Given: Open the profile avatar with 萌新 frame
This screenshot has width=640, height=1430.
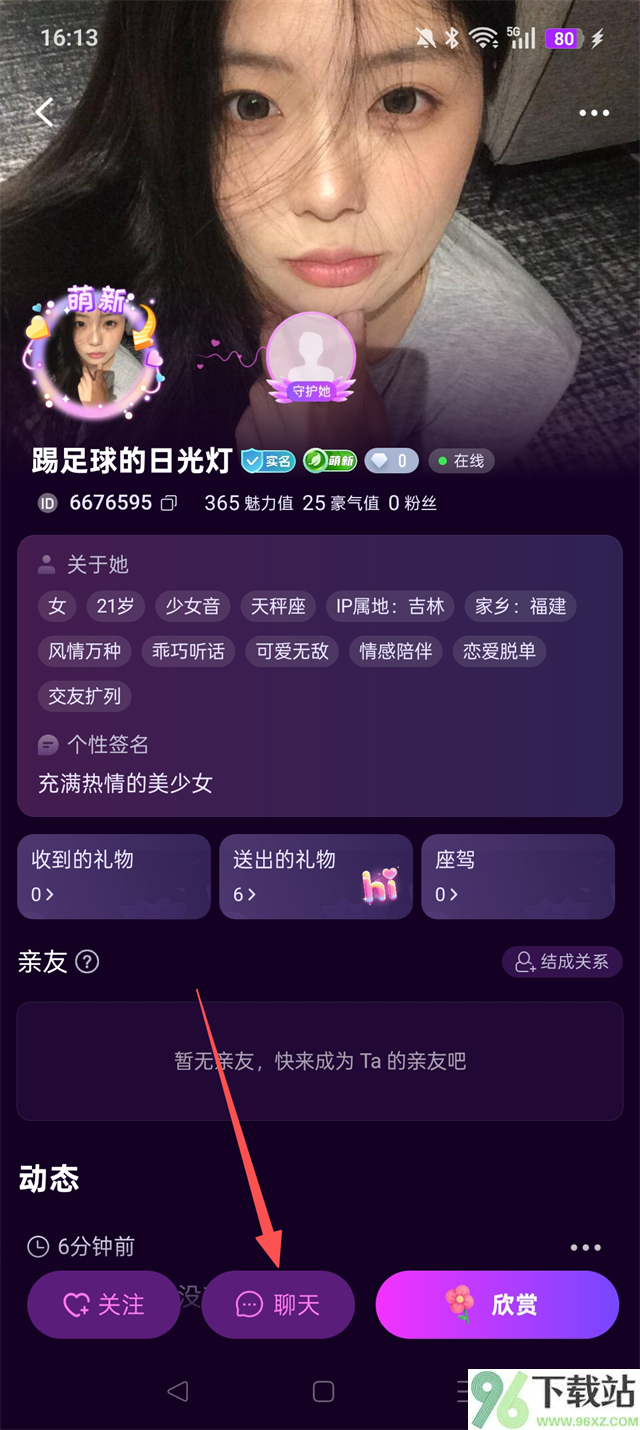Looking at the screenshot, I should tap(92, 355).
